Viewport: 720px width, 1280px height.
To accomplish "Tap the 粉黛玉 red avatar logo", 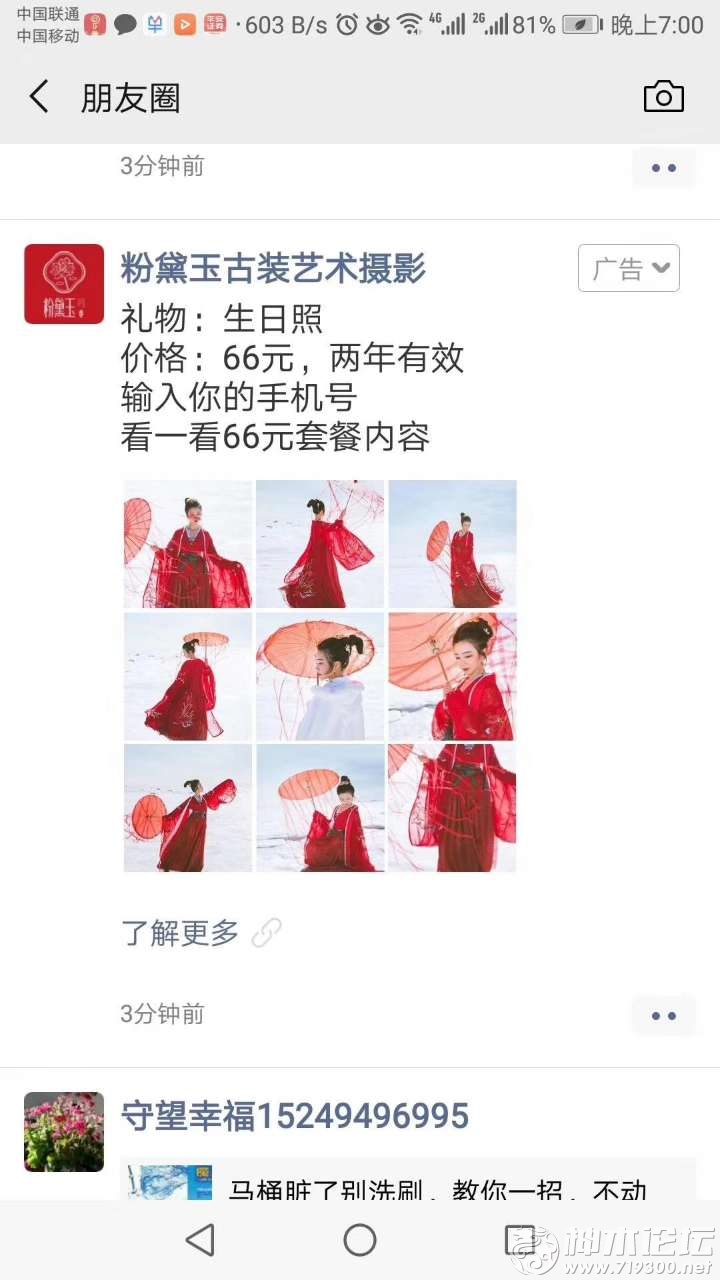I will pos(64,284).
